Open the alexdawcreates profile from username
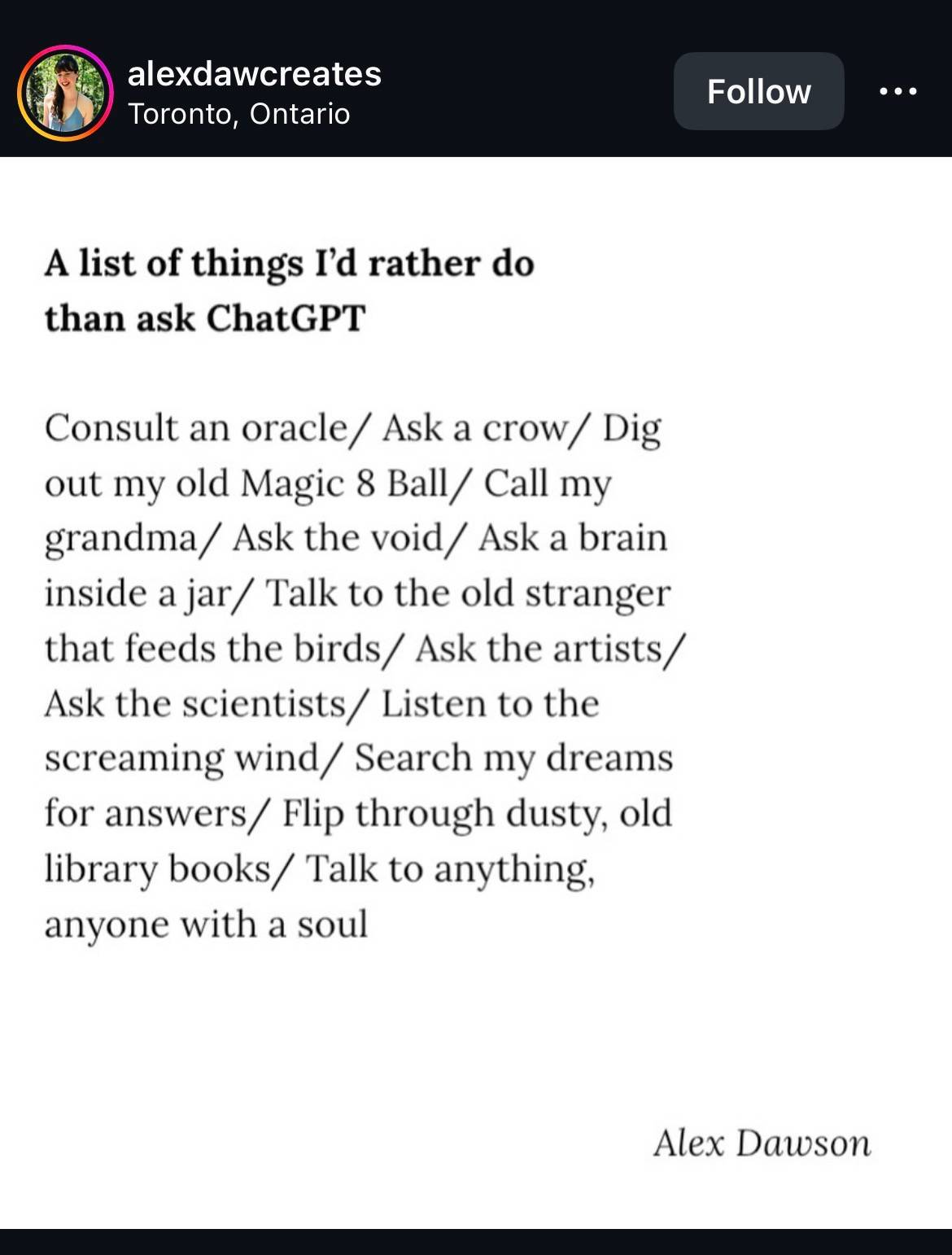 tap(255, 73)
